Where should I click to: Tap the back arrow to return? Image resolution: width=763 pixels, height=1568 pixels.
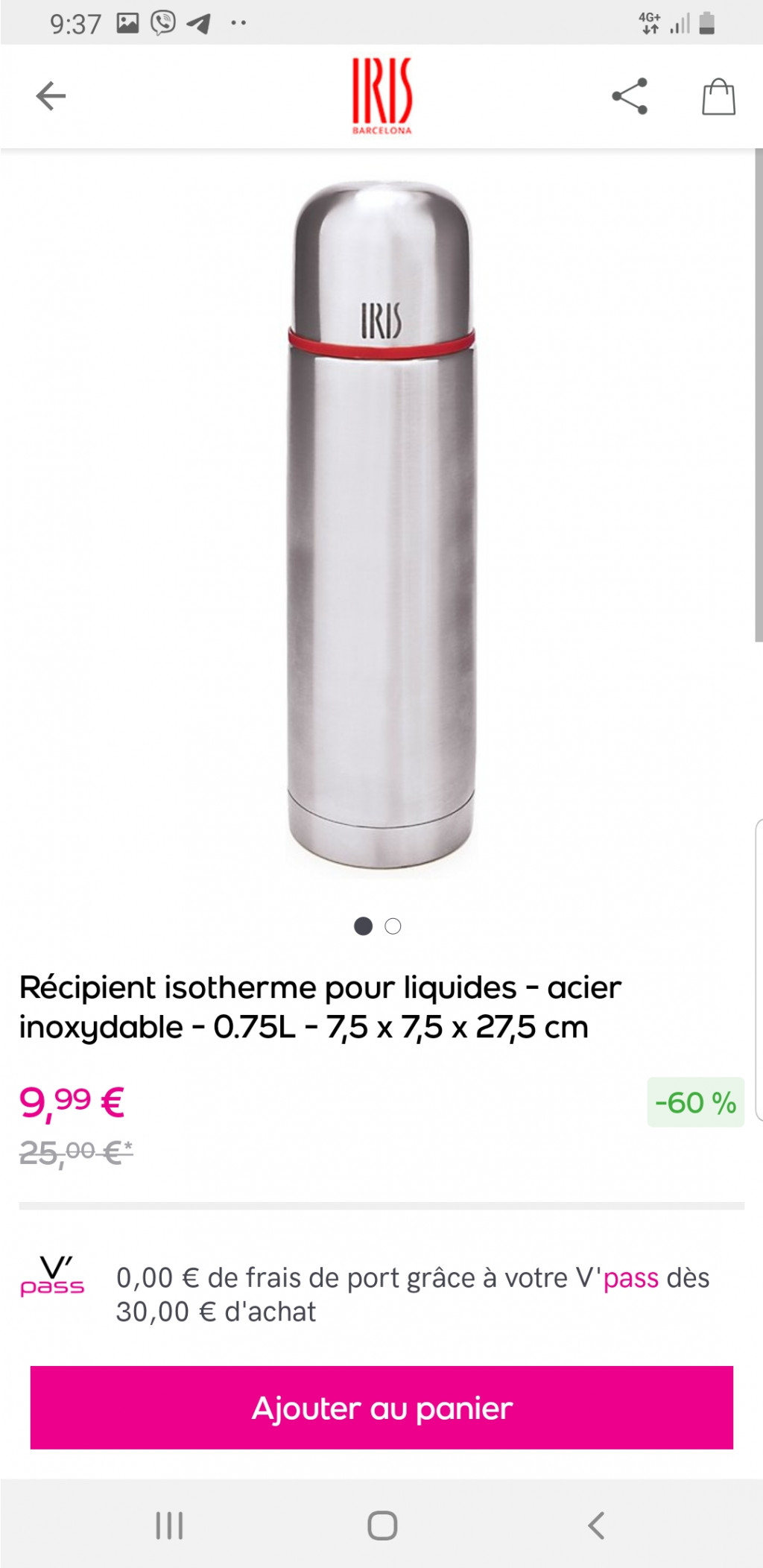click(49, 95)
